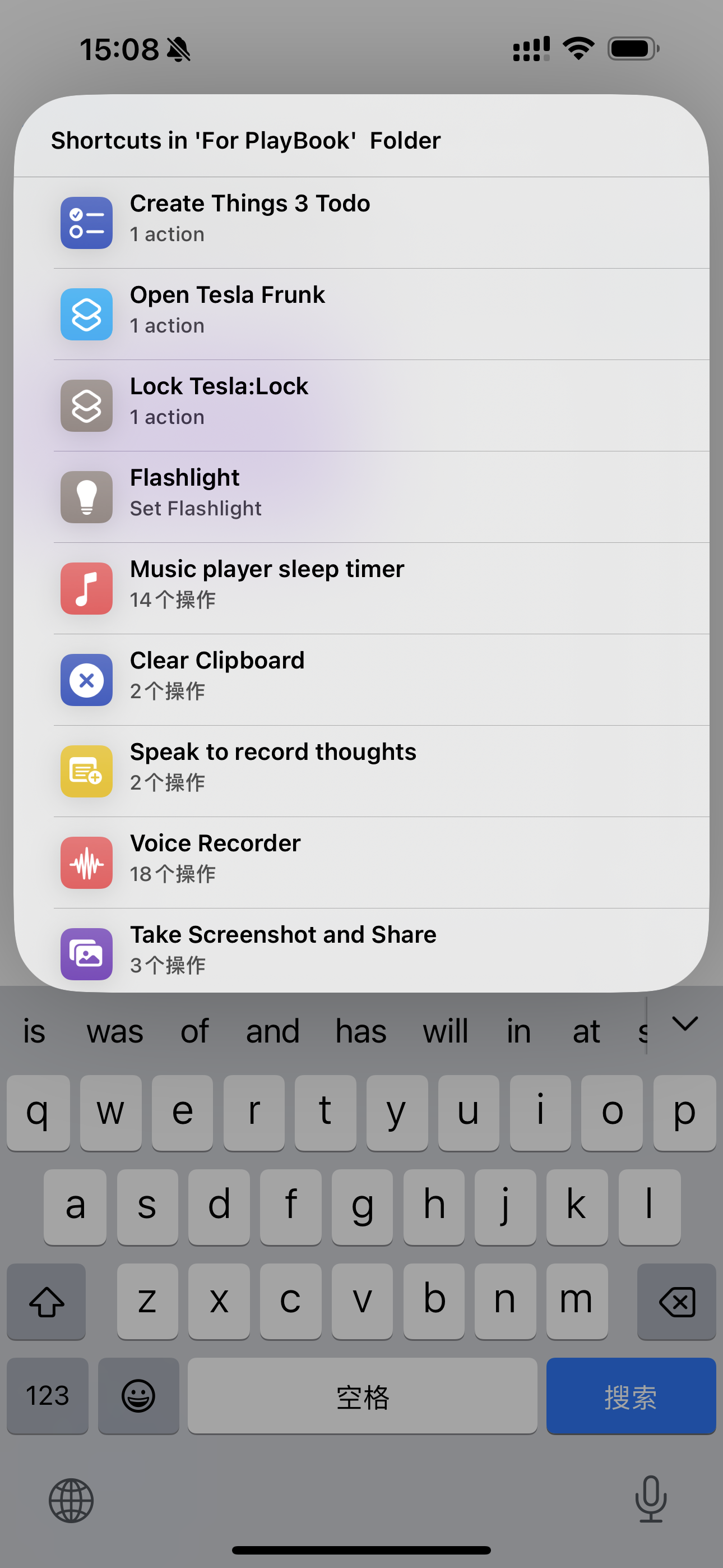Tap the shift key
The height and width of the screenshot is (1568, 723).
(x=47, y=1302)
